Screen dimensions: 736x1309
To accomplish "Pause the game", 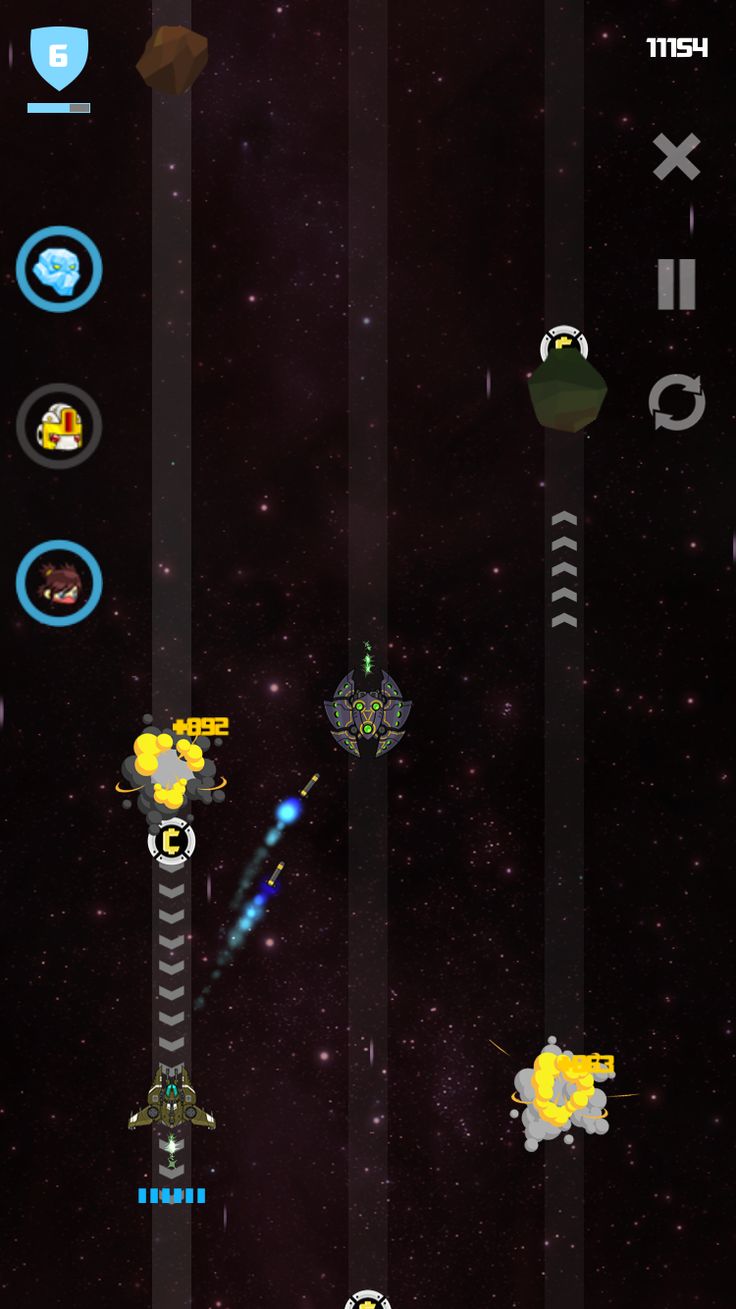I will tap(676, 284).
